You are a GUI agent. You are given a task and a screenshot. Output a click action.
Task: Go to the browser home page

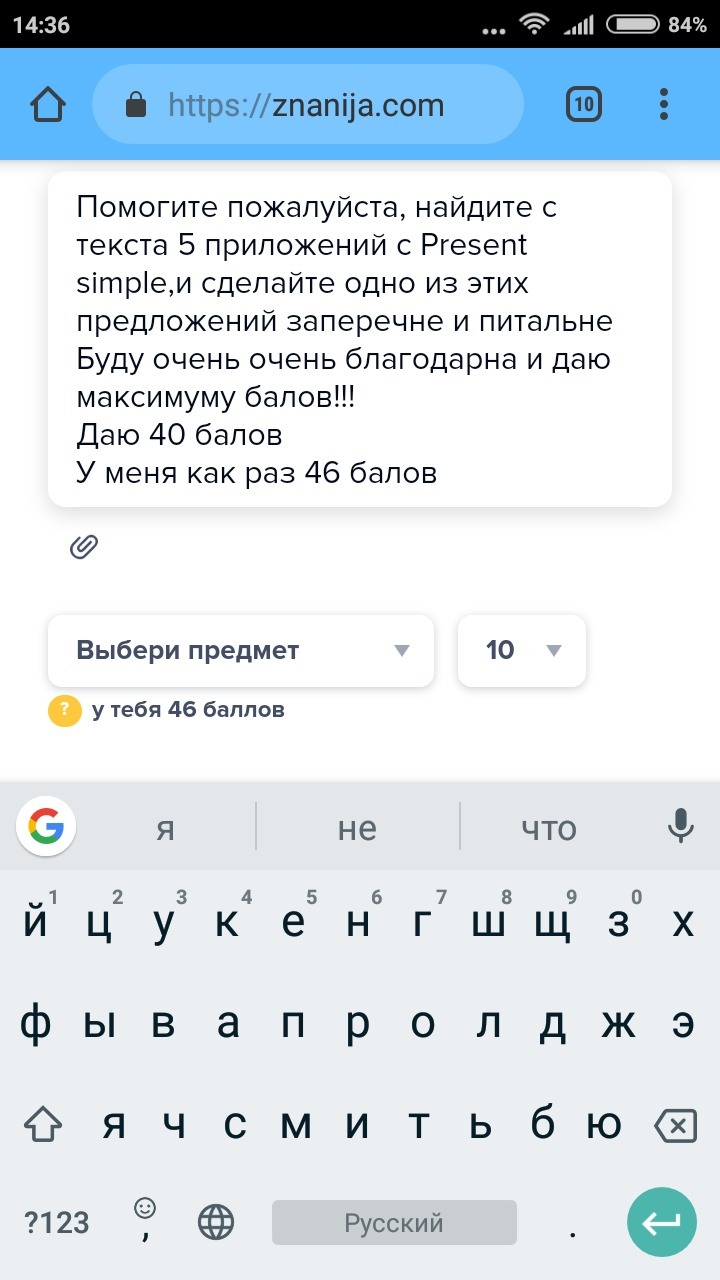tap(48, 104)
